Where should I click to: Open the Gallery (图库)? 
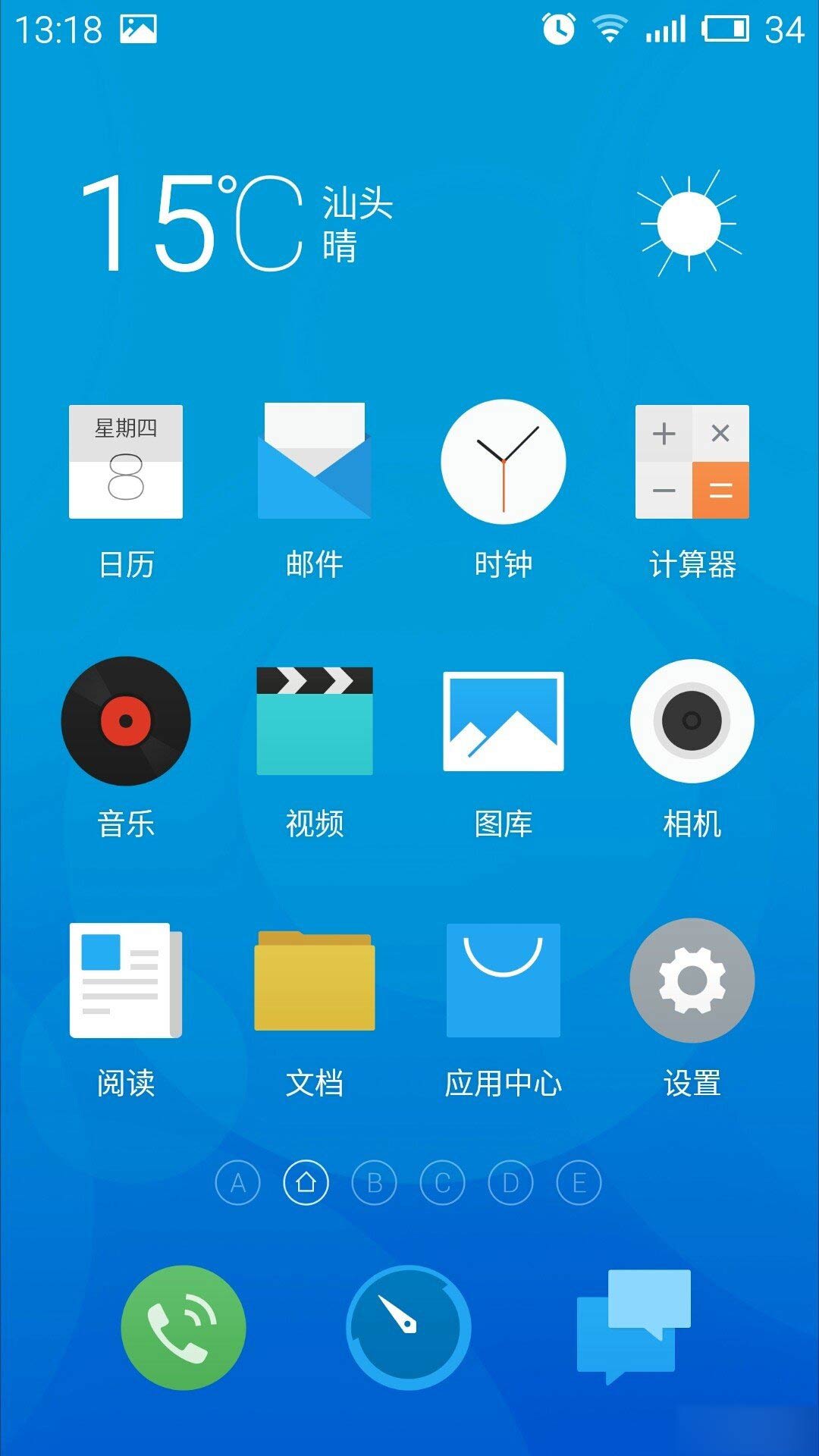pyautogui.click(x=504, y=720)
